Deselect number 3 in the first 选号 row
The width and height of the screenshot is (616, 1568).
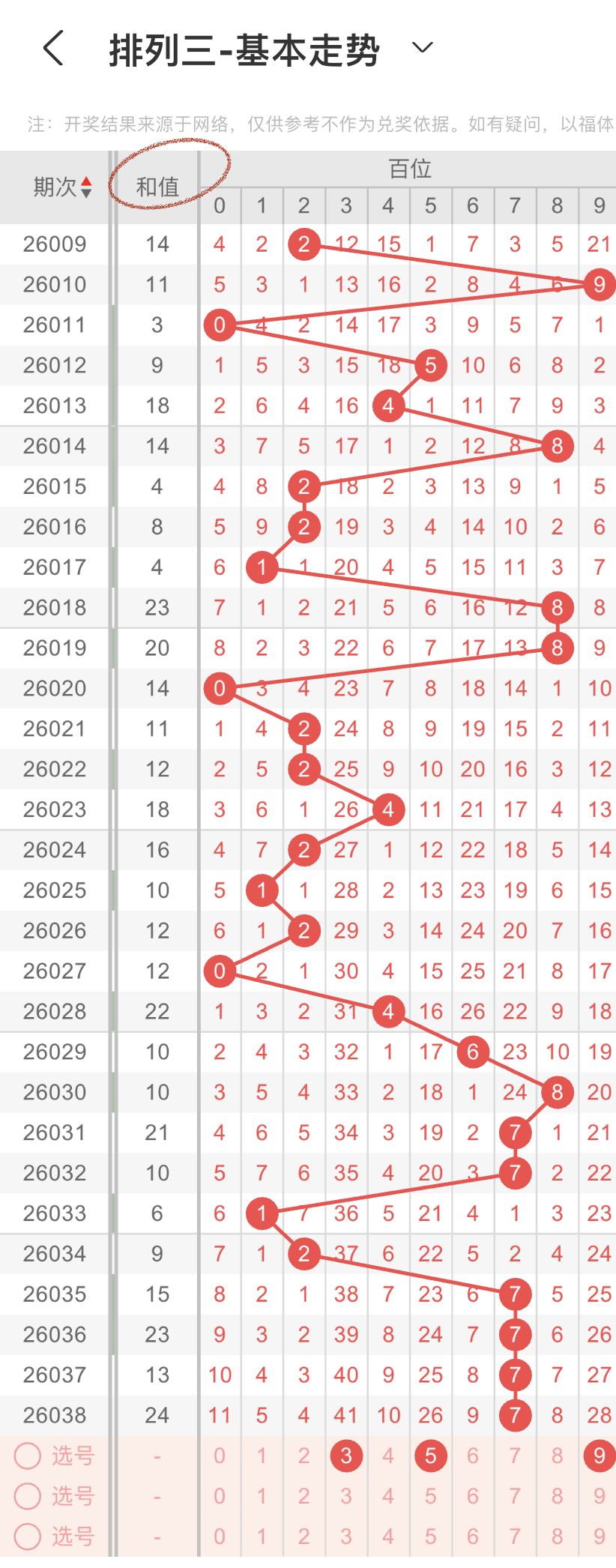click(346, 1456)
